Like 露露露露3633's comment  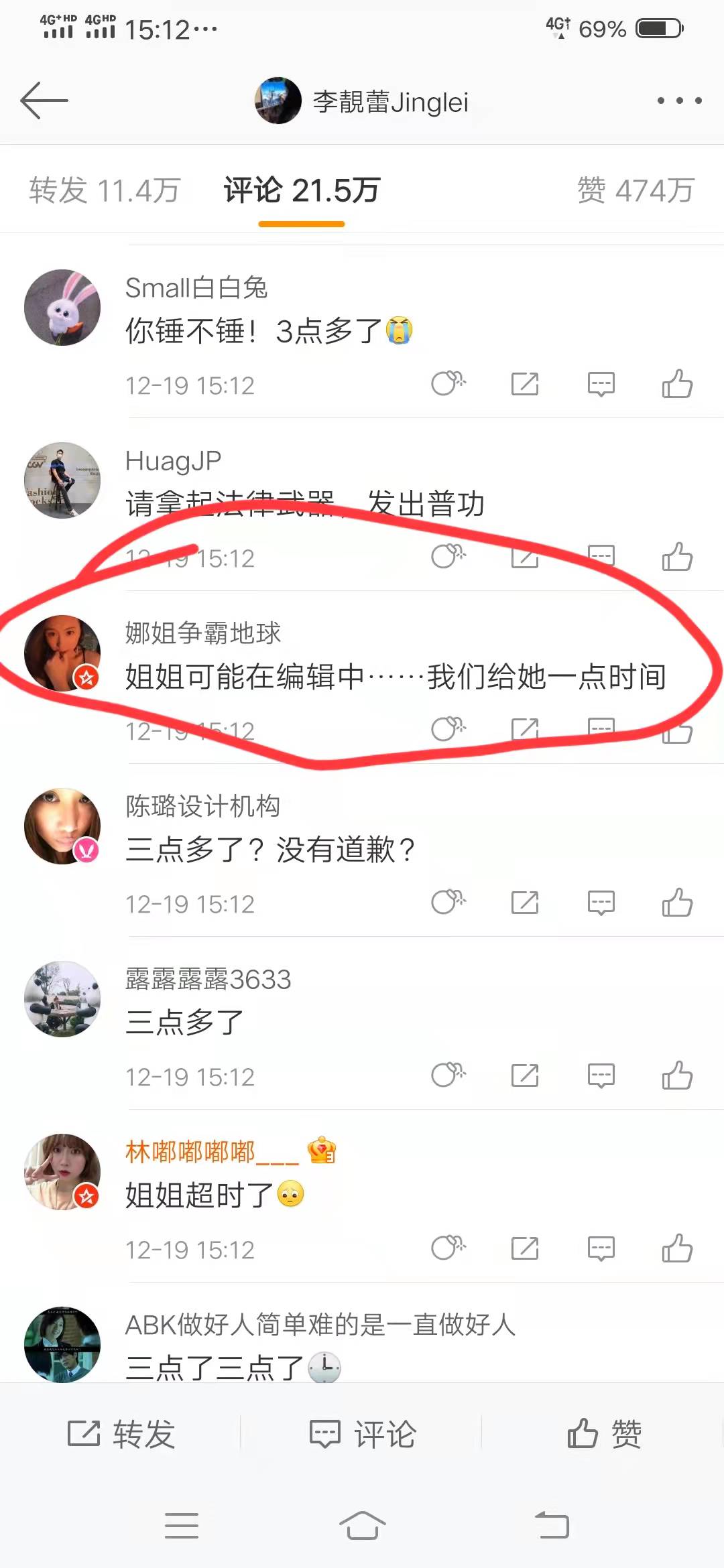(677, 1076)
